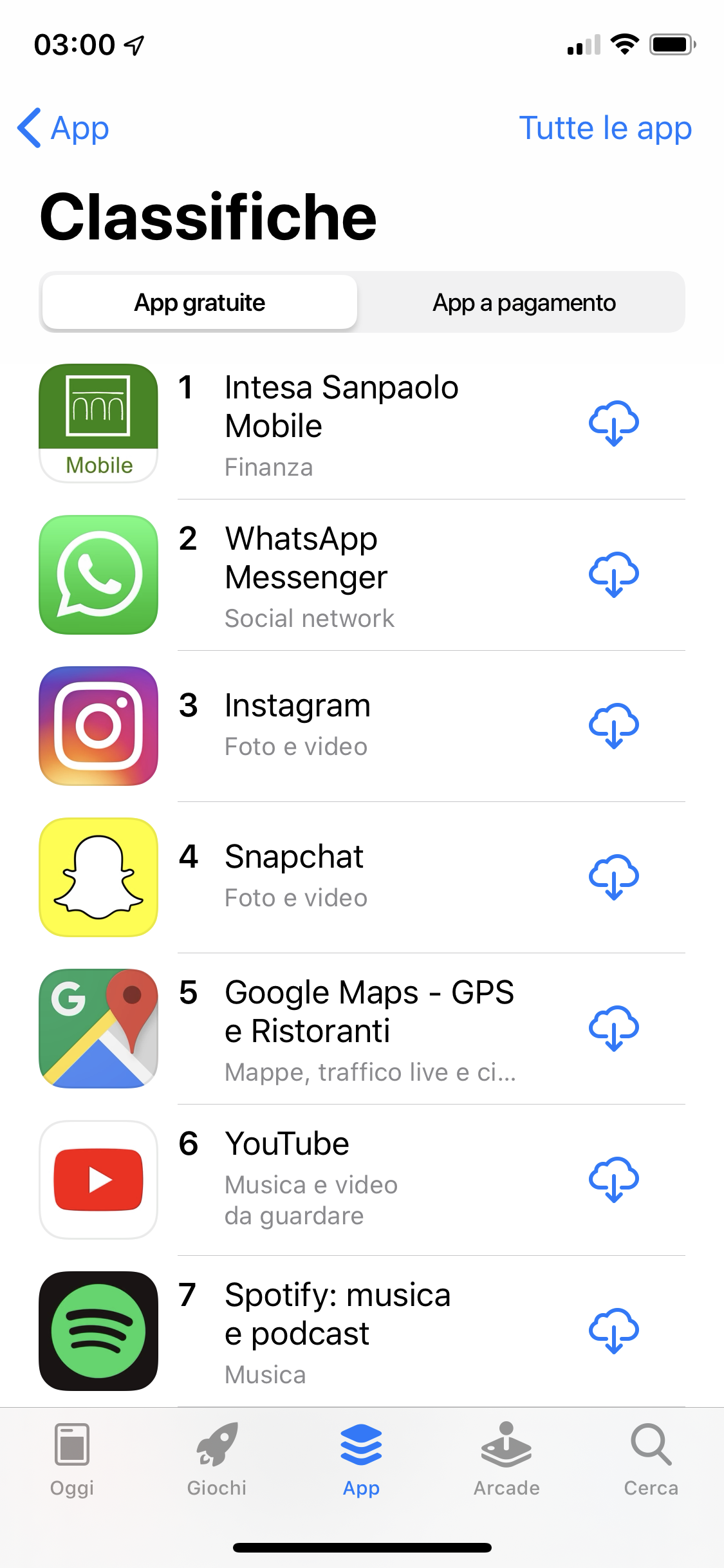Viewport: 724px width, 1568px height.
Task: Redownload Snapchat with the cloud icon
Action: tap(614, 877)
